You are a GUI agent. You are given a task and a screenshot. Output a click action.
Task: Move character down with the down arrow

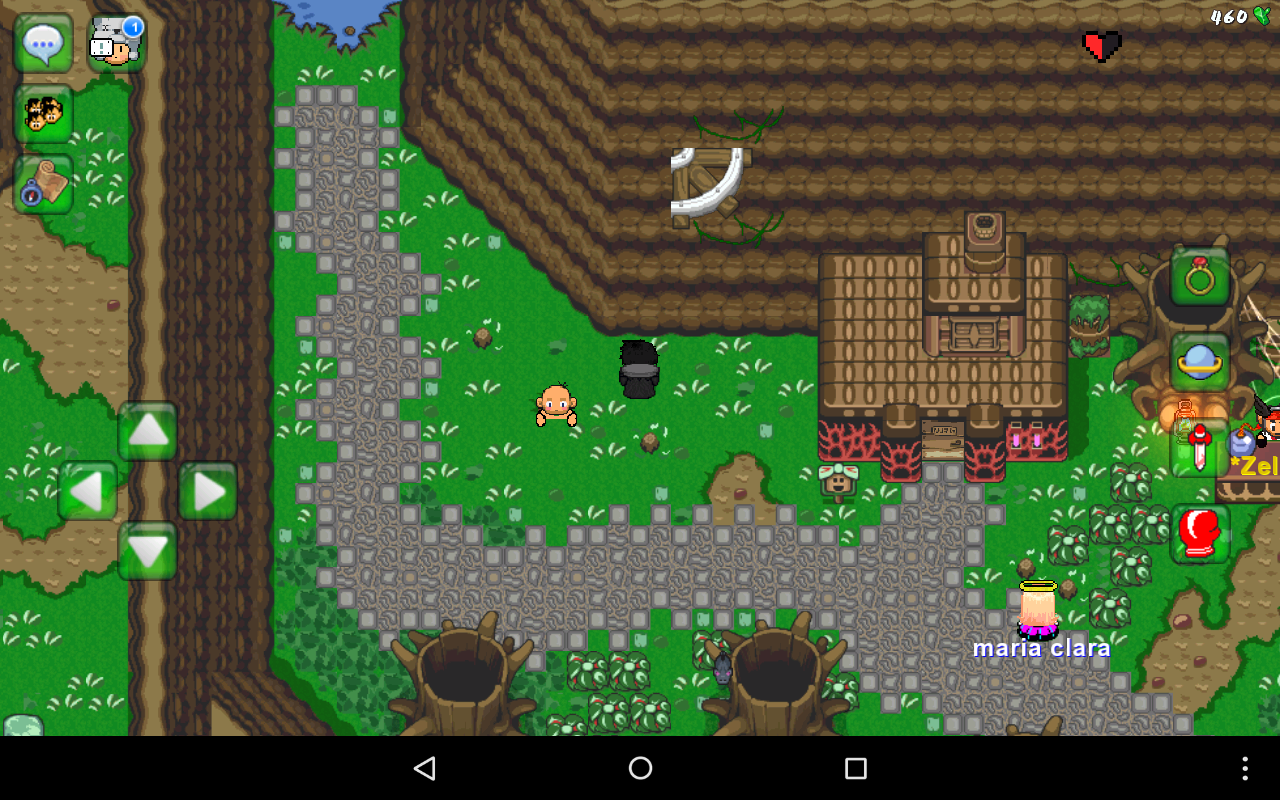pos(148,551)
